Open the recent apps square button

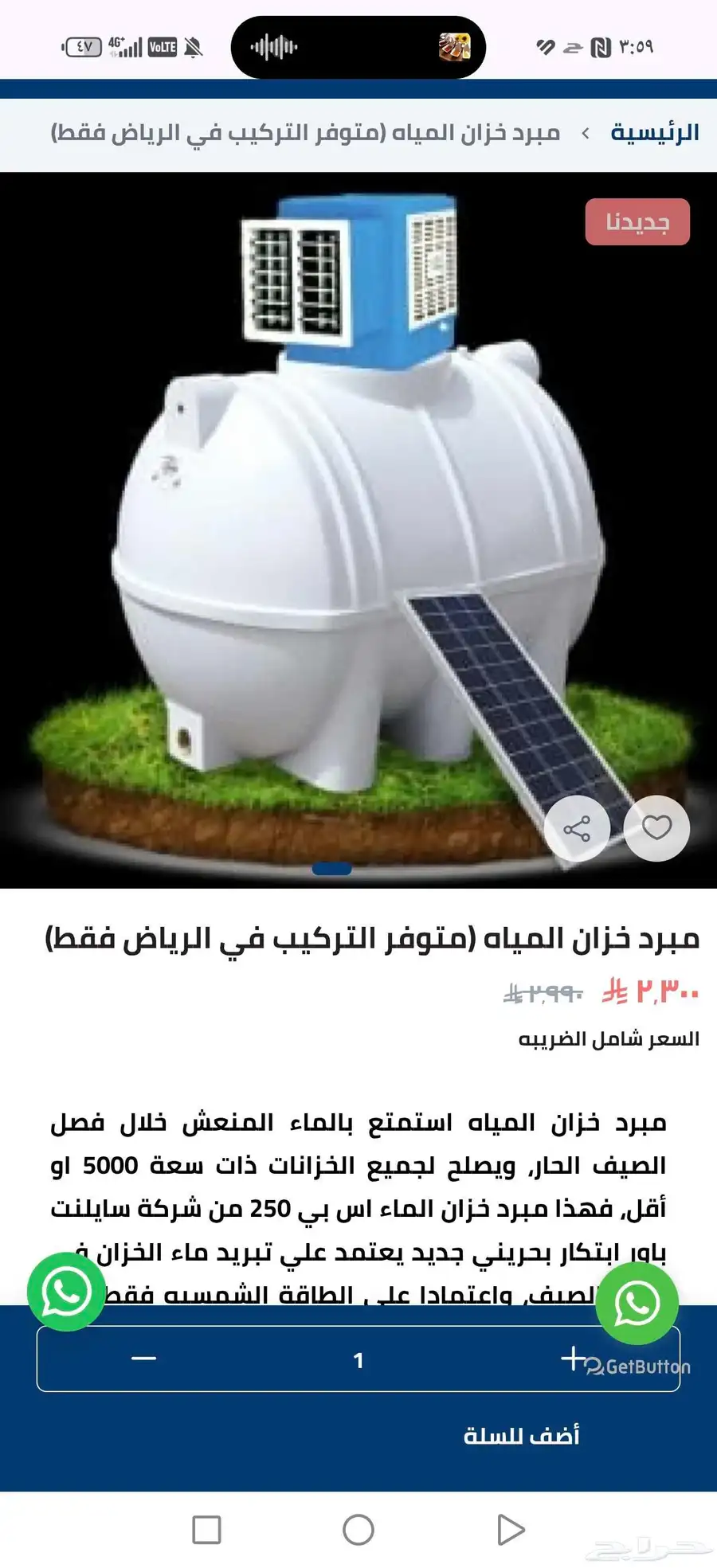[207, 1530]
